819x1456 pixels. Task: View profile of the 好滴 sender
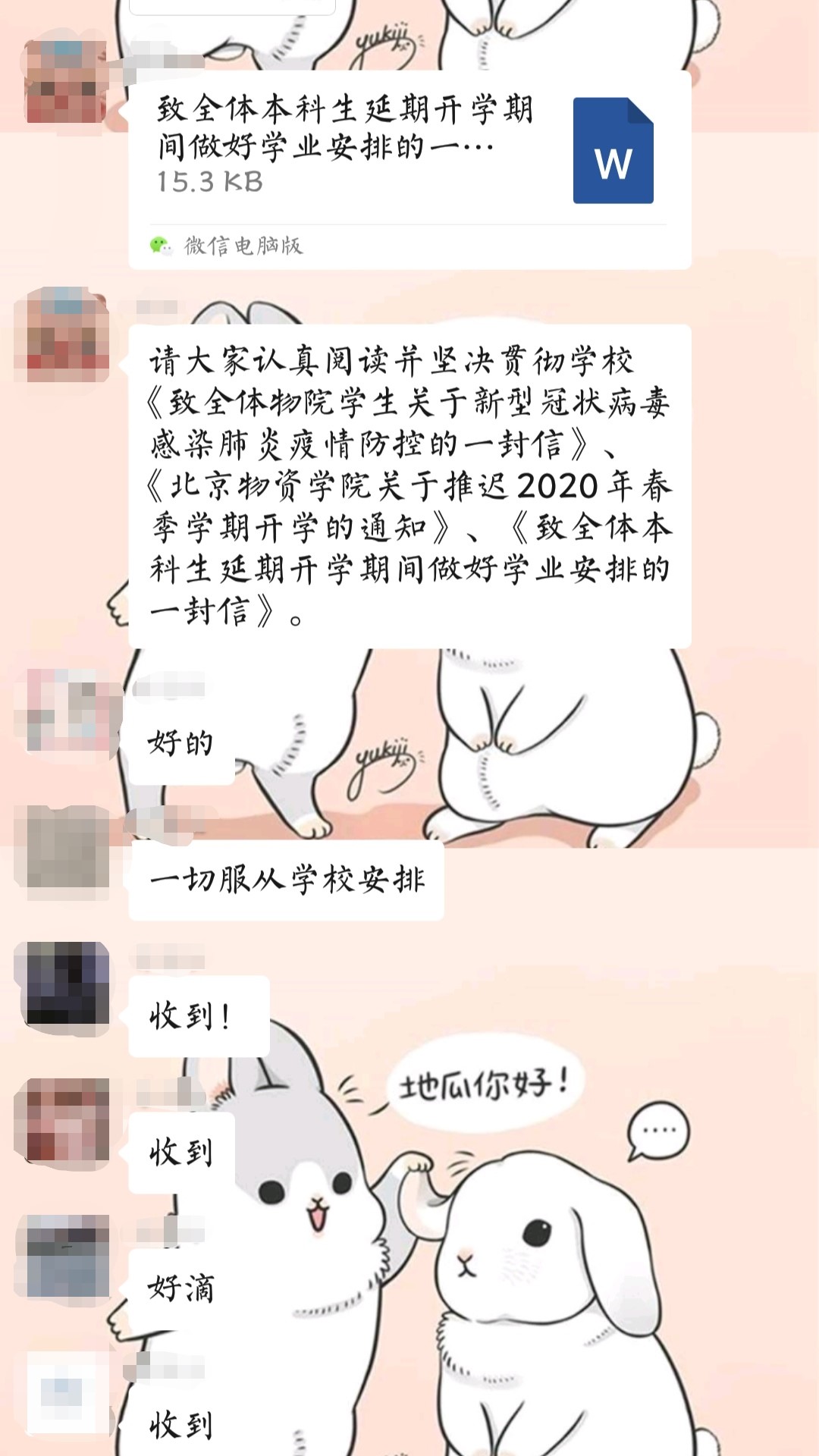[65, 1256]
